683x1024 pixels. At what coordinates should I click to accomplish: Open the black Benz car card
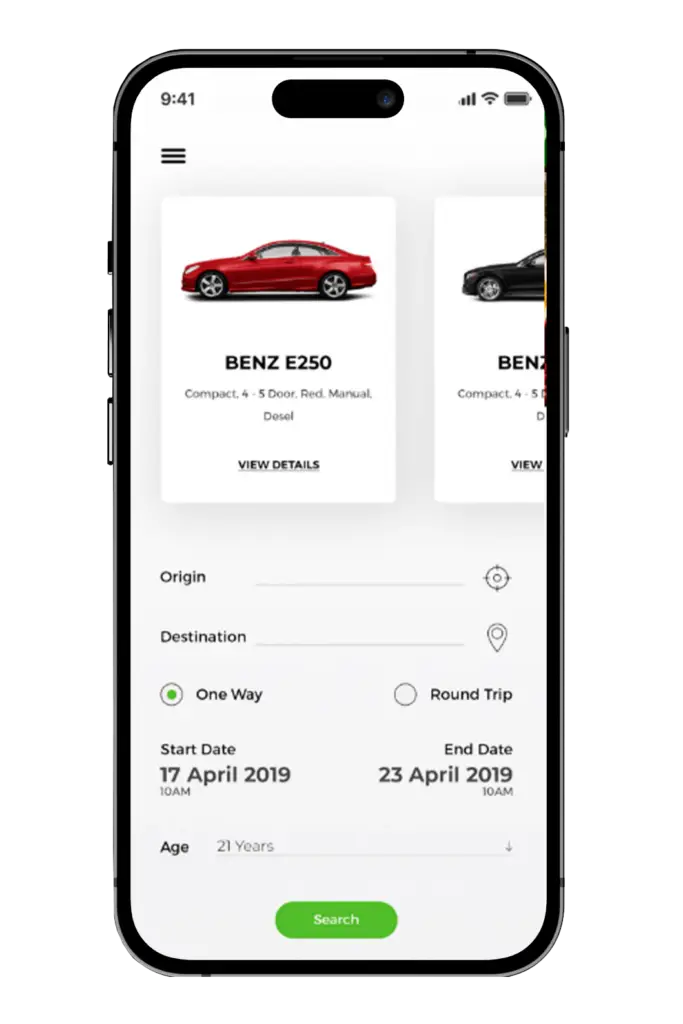(492, 350)
